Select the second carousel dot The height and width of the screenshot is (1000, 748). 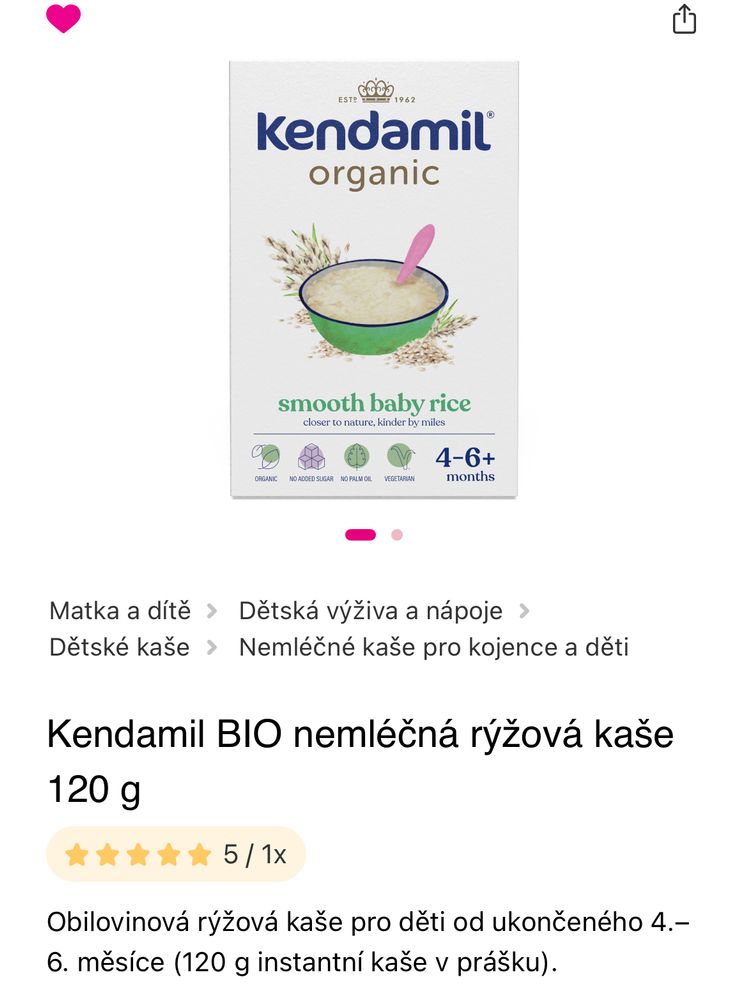pos(397,535)
